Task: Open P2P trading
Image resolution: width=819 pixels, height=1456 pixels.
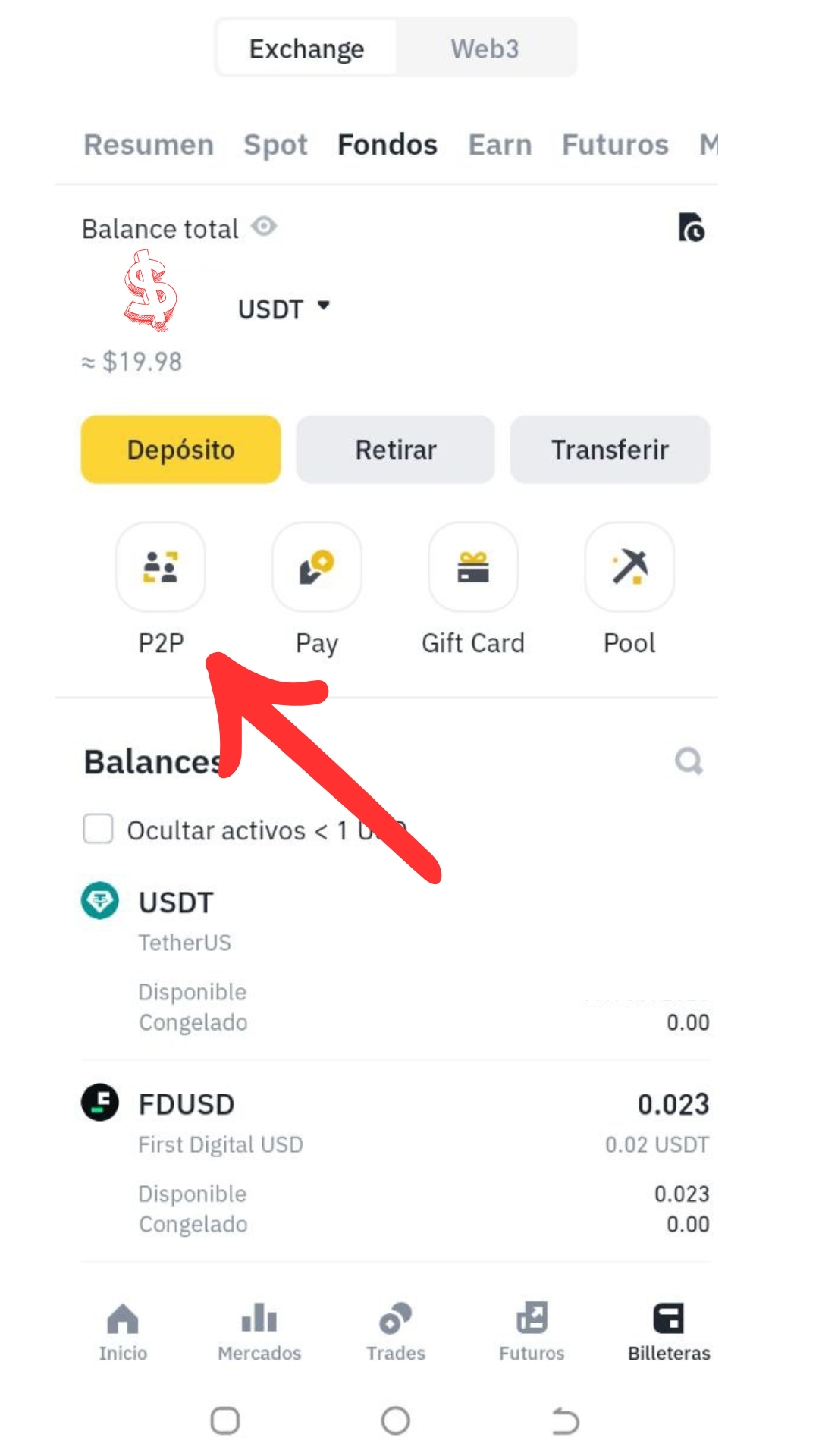Action: (x=161, y=567)
